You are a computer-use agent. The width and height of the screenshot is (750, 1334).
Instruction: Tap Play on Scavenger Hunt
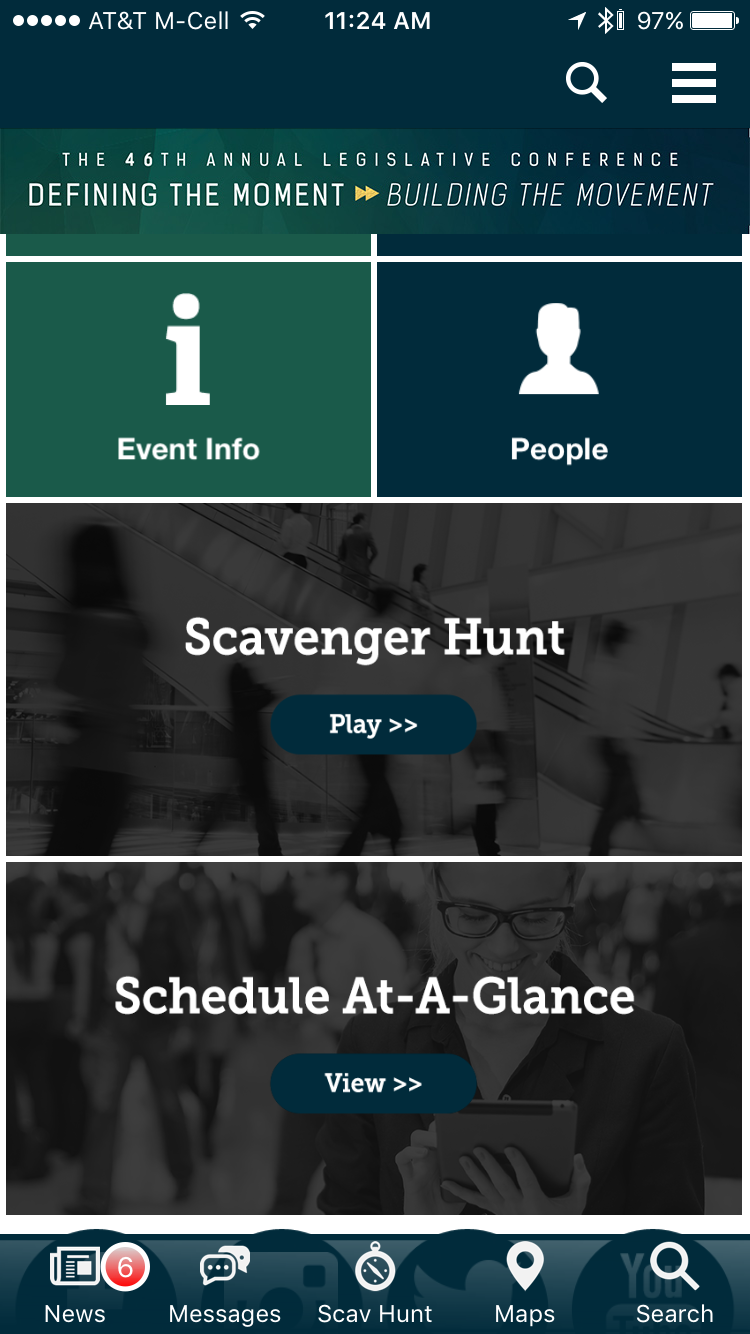point(373,724)
